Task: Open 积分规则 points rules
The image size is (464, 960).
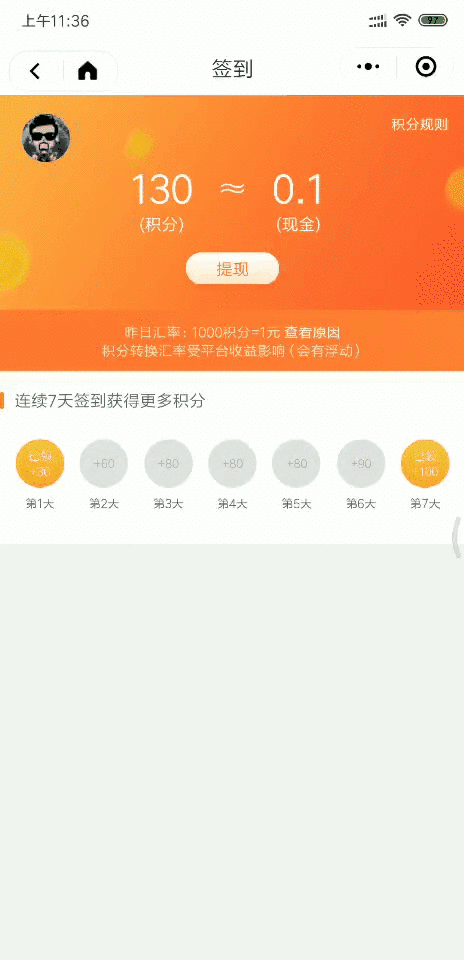Action: 420,124
